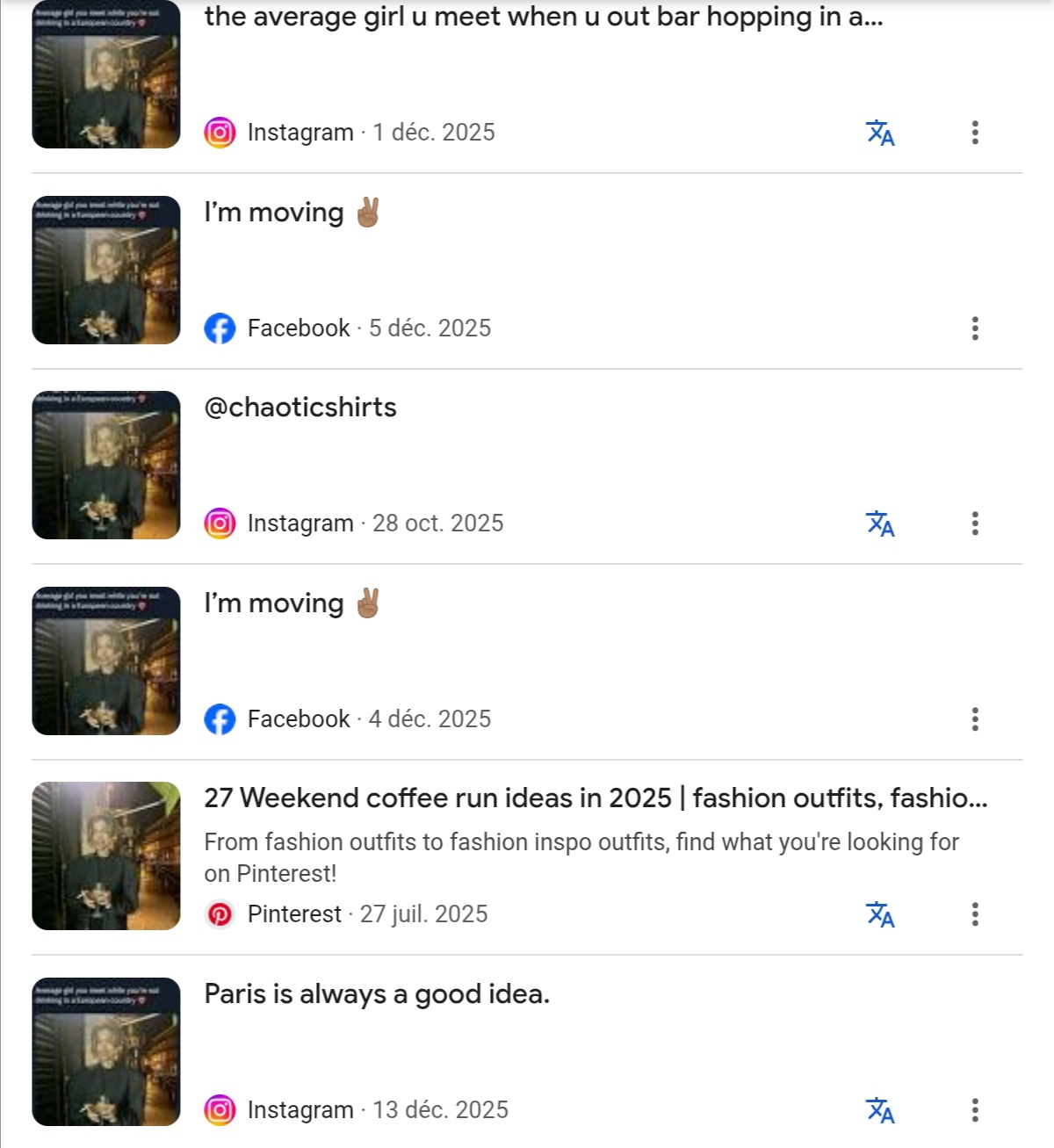Translate the @chaoticshirts result
This screenshot has height=1148, width=1054.
880,523
